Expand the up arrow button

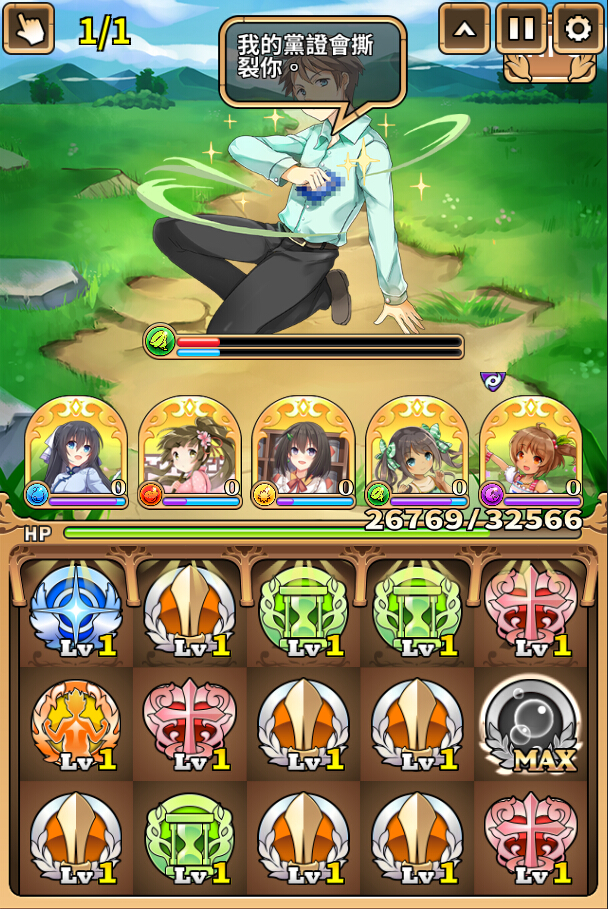click(x=464, y=28)
